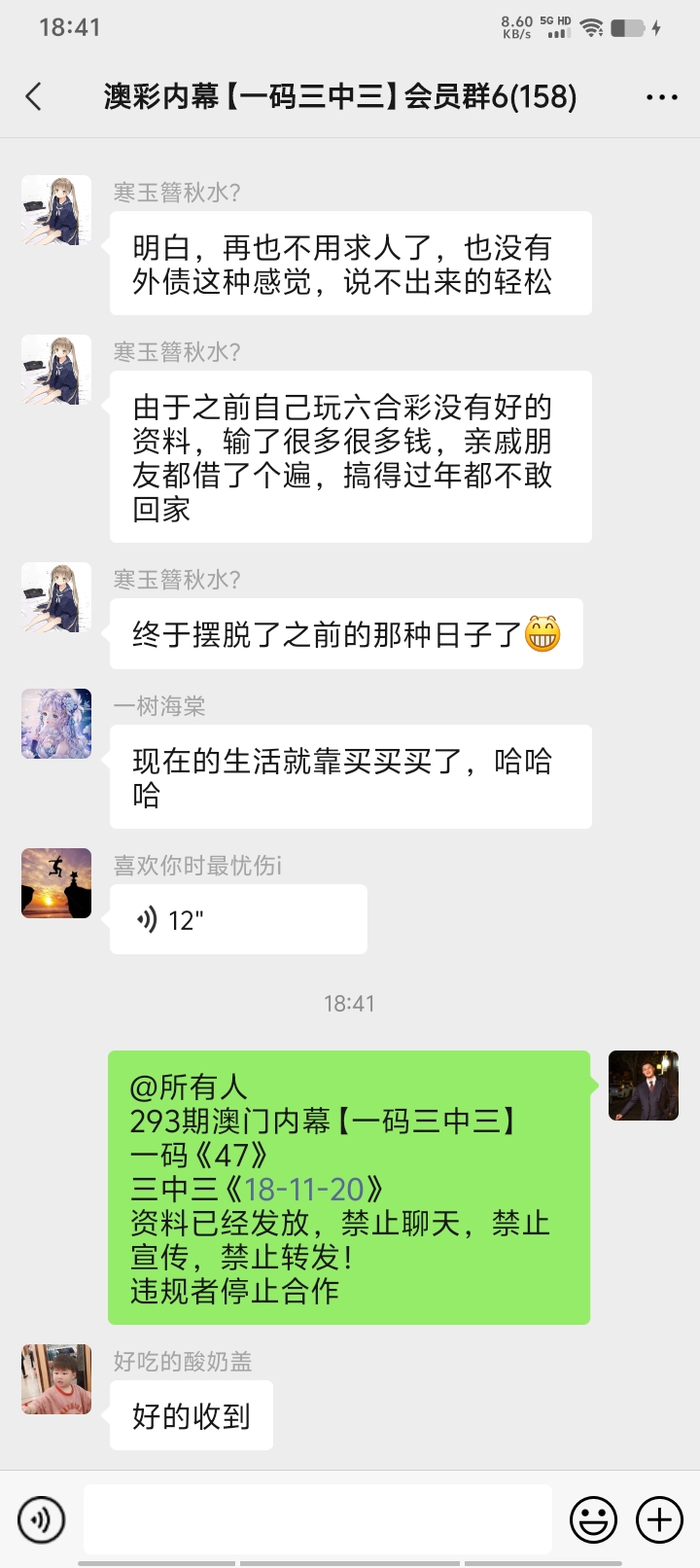Play the 12-second voice message
The image size is (700, 1568).
[238, 919]
